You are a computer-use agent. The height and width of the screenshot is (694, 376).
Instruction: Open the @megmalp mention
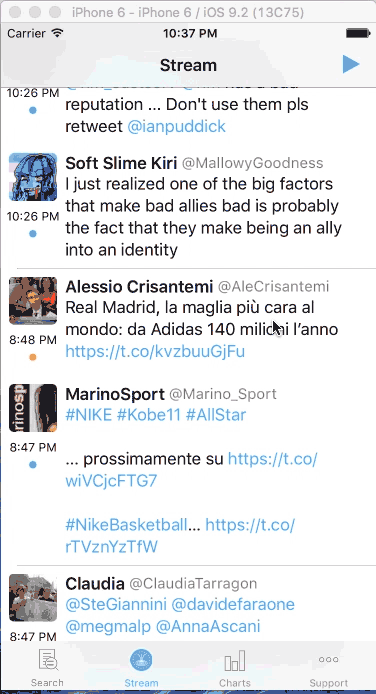tap(108, 626)
